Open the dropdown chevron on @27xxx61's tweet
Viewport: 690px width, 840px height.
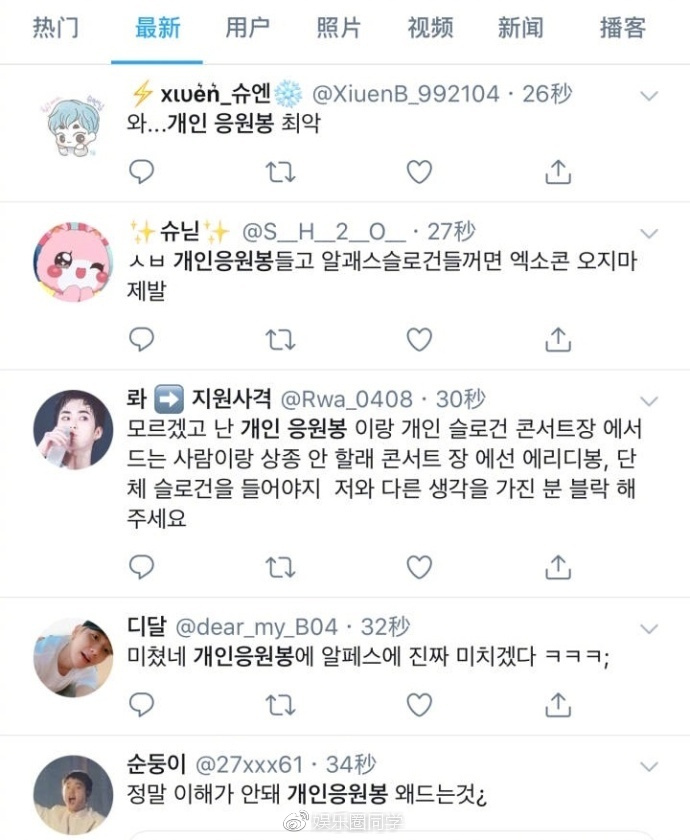coord(648,766)
